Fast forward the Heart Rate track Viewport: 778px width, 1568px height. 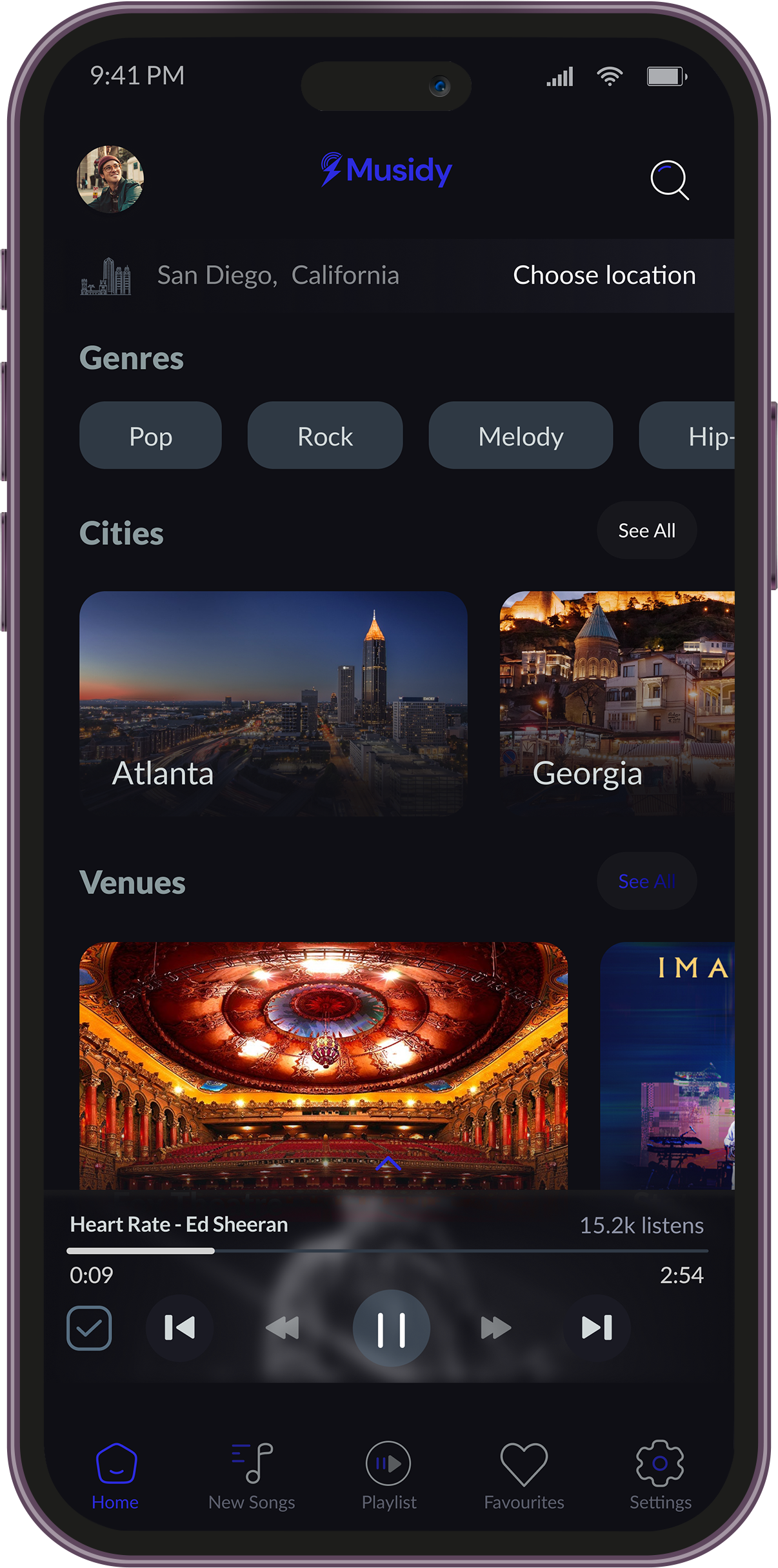(496, 1328)
